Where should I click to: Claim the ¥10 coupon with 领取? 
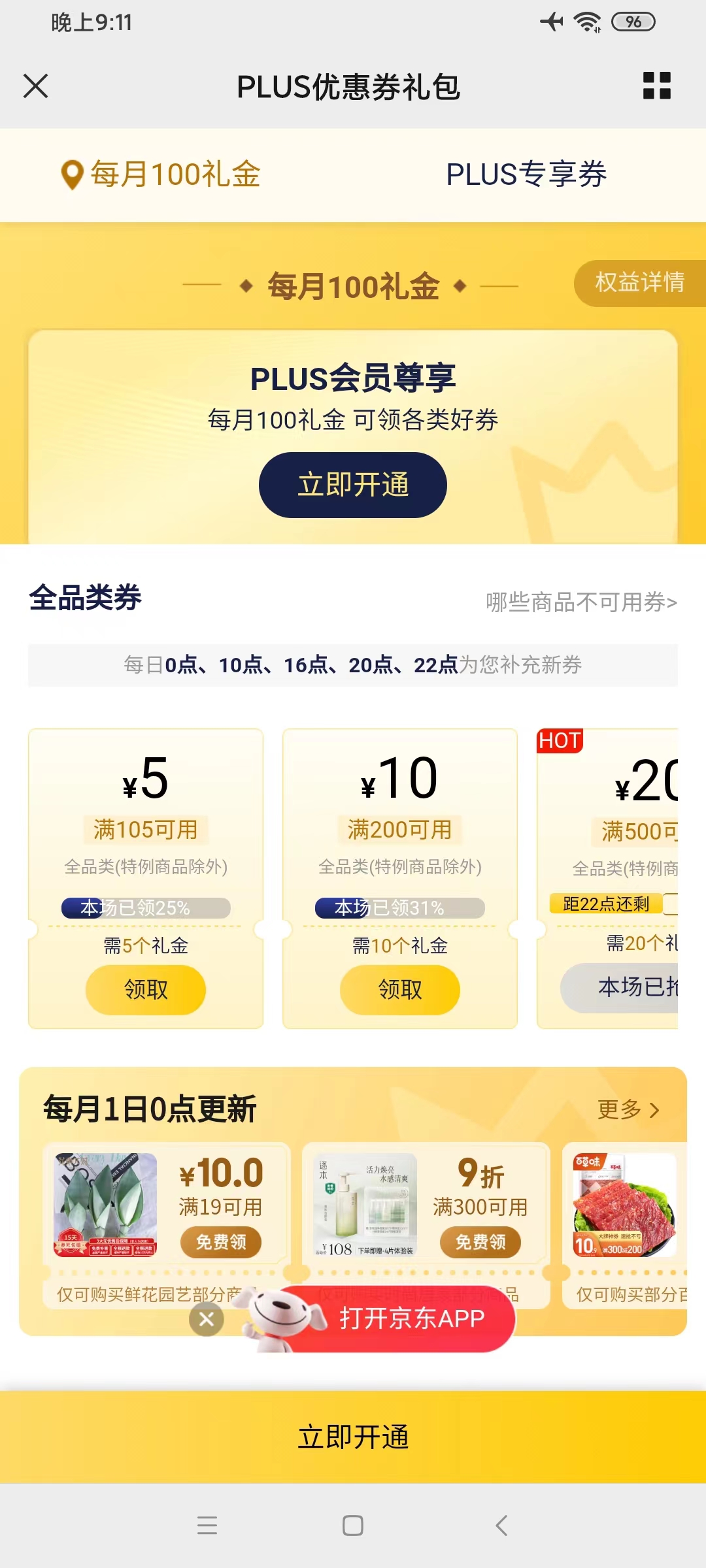click(400, 989)
